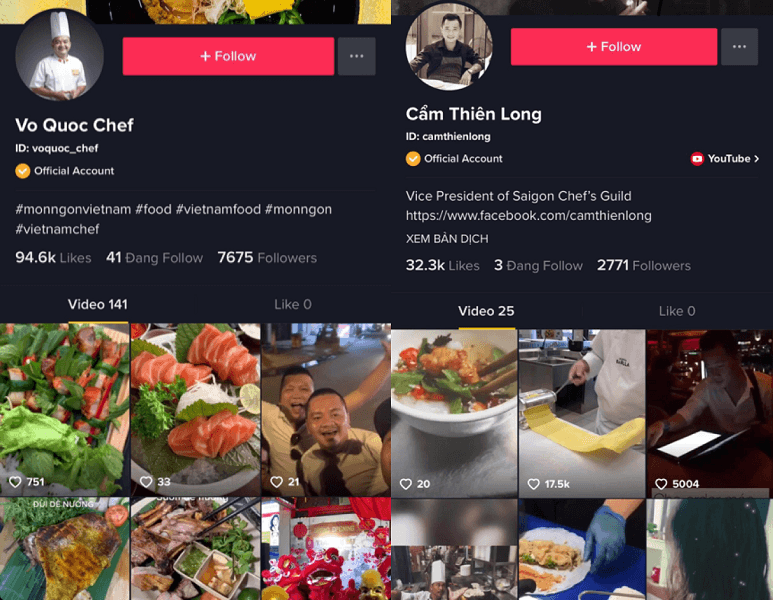View Cẩm Thiên Long's profile picture
Viewport: 773px width, 600px height.
click(449, 47)
